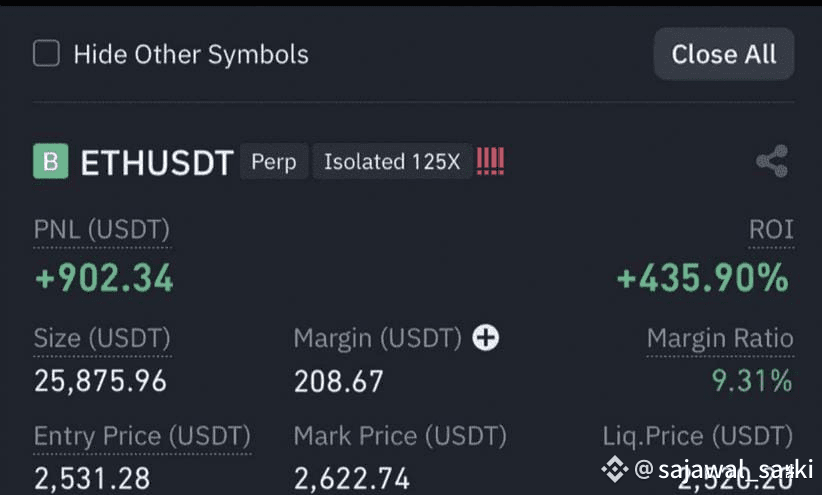Check the Hide Other Symbols box

point(47,54)
